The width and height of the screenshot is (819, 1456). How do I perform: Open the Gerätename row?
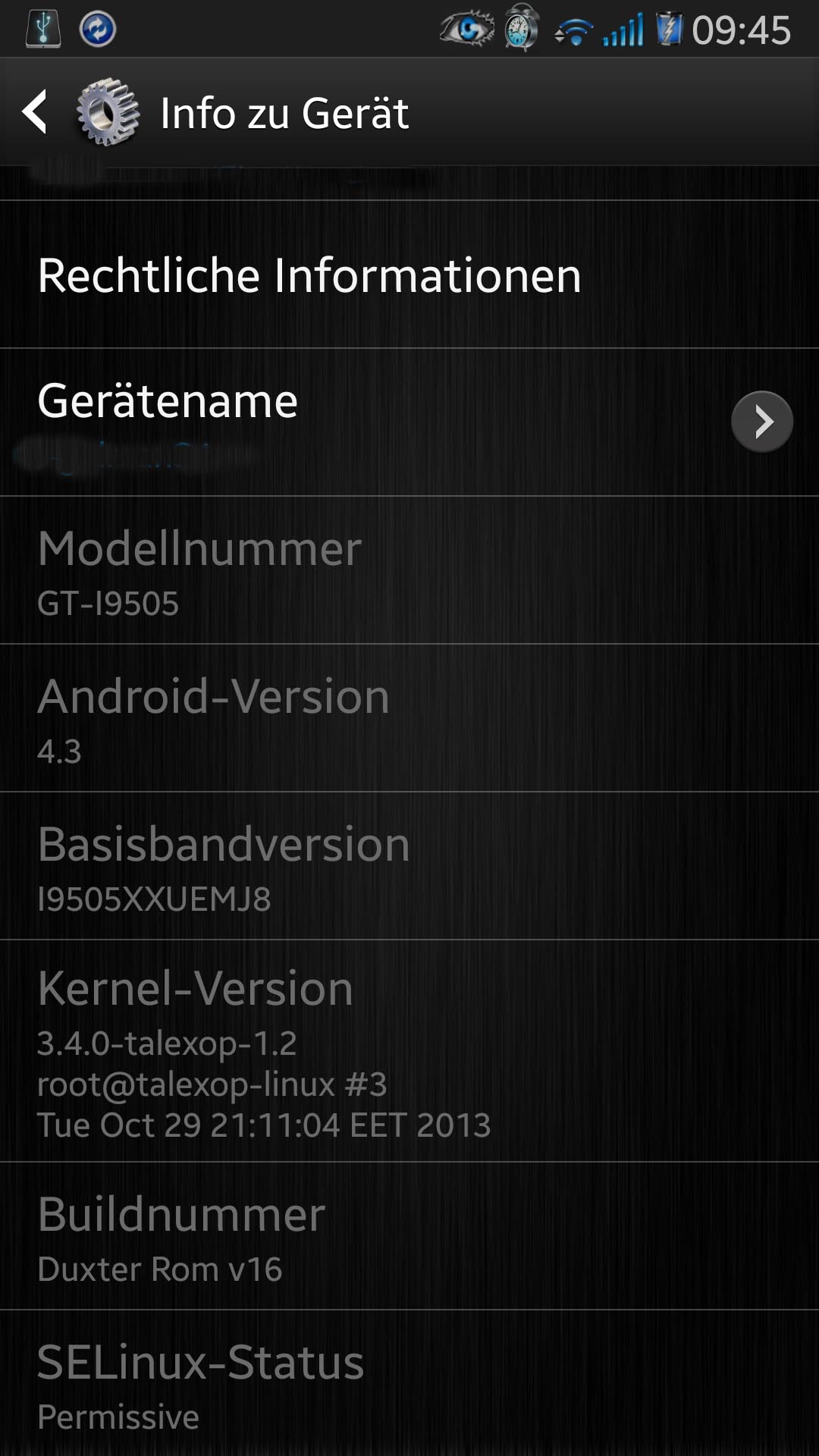point(409,422)
